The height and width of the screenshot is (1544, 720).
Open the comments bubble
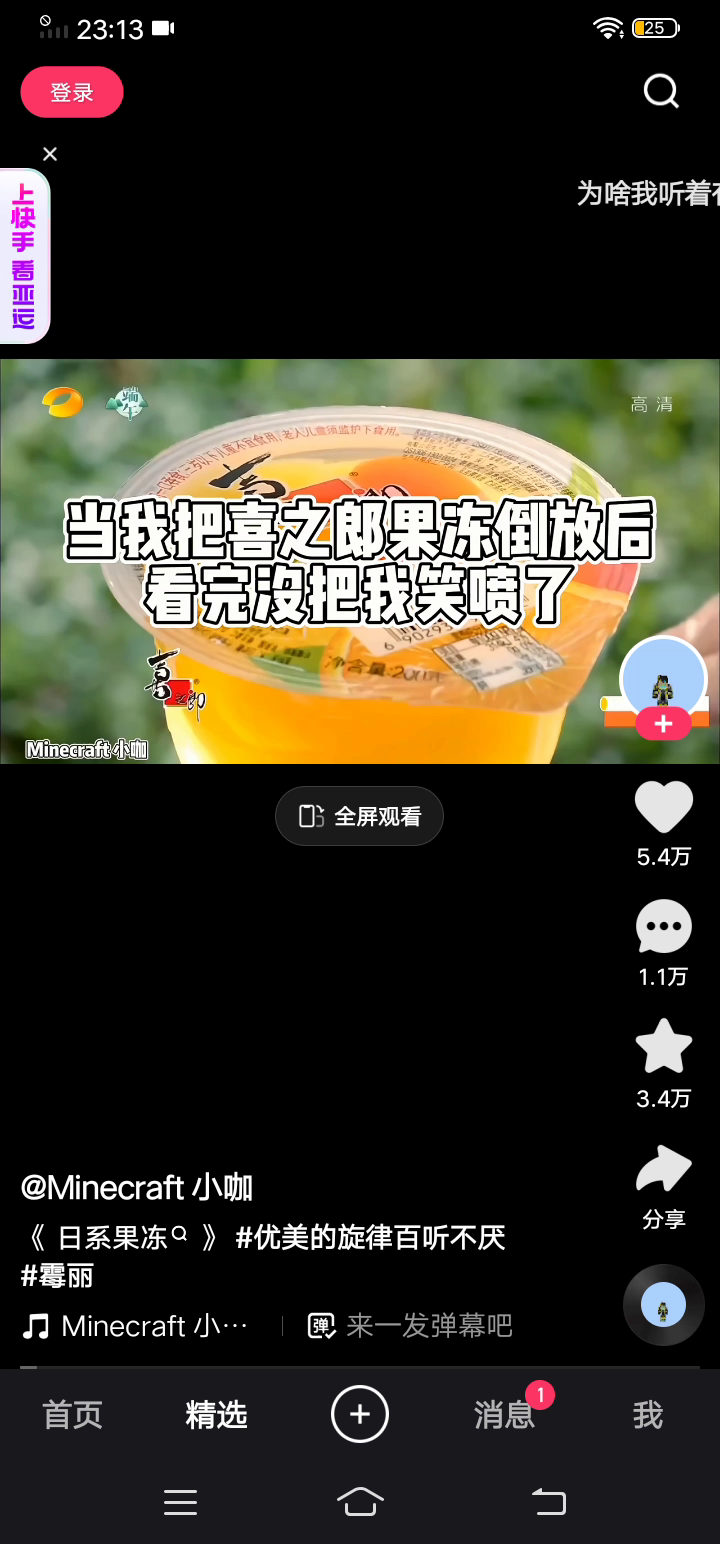click(x=664, y=927)
